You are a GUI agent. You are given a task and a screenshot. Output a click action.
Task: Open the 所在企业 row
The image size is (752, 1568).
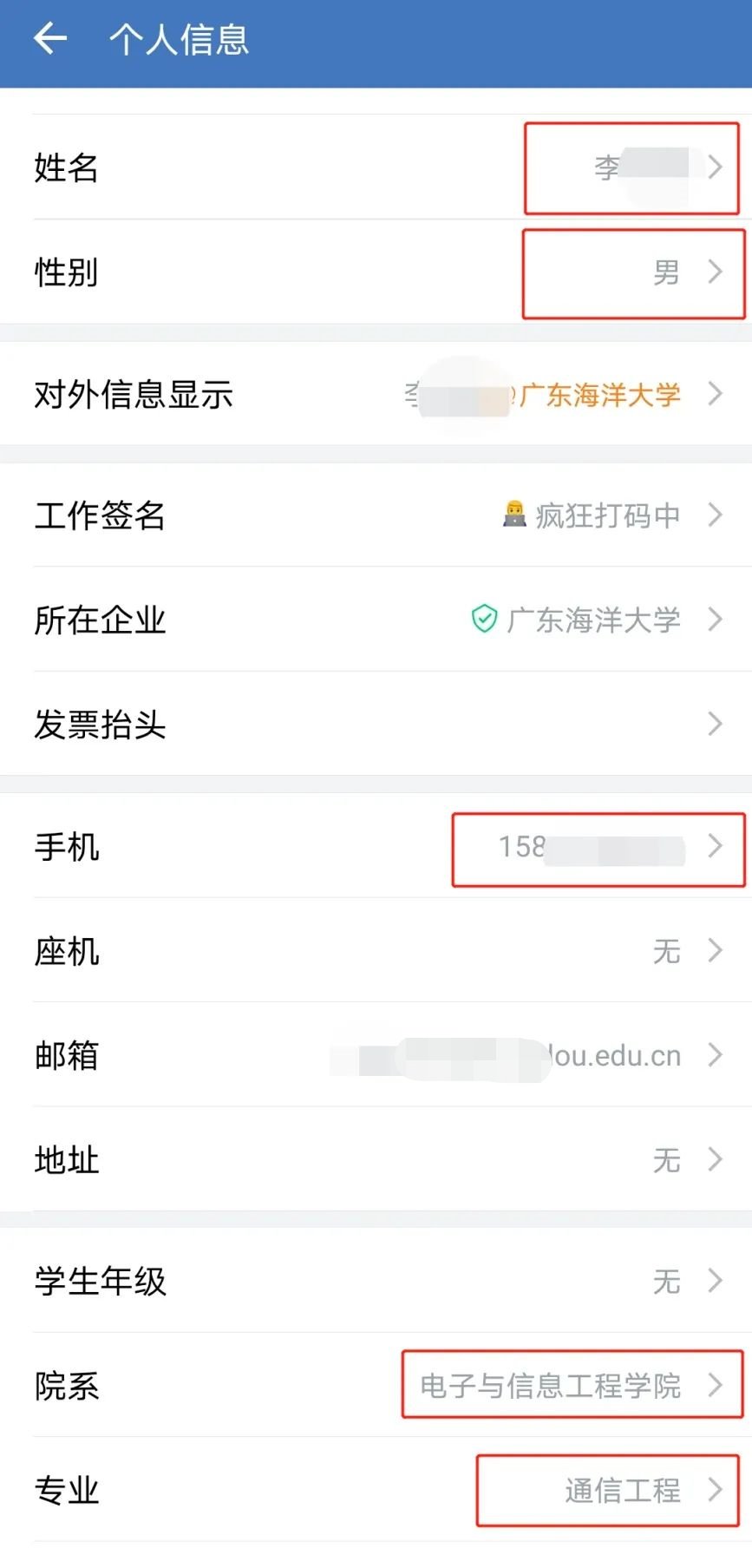(376, 620)
